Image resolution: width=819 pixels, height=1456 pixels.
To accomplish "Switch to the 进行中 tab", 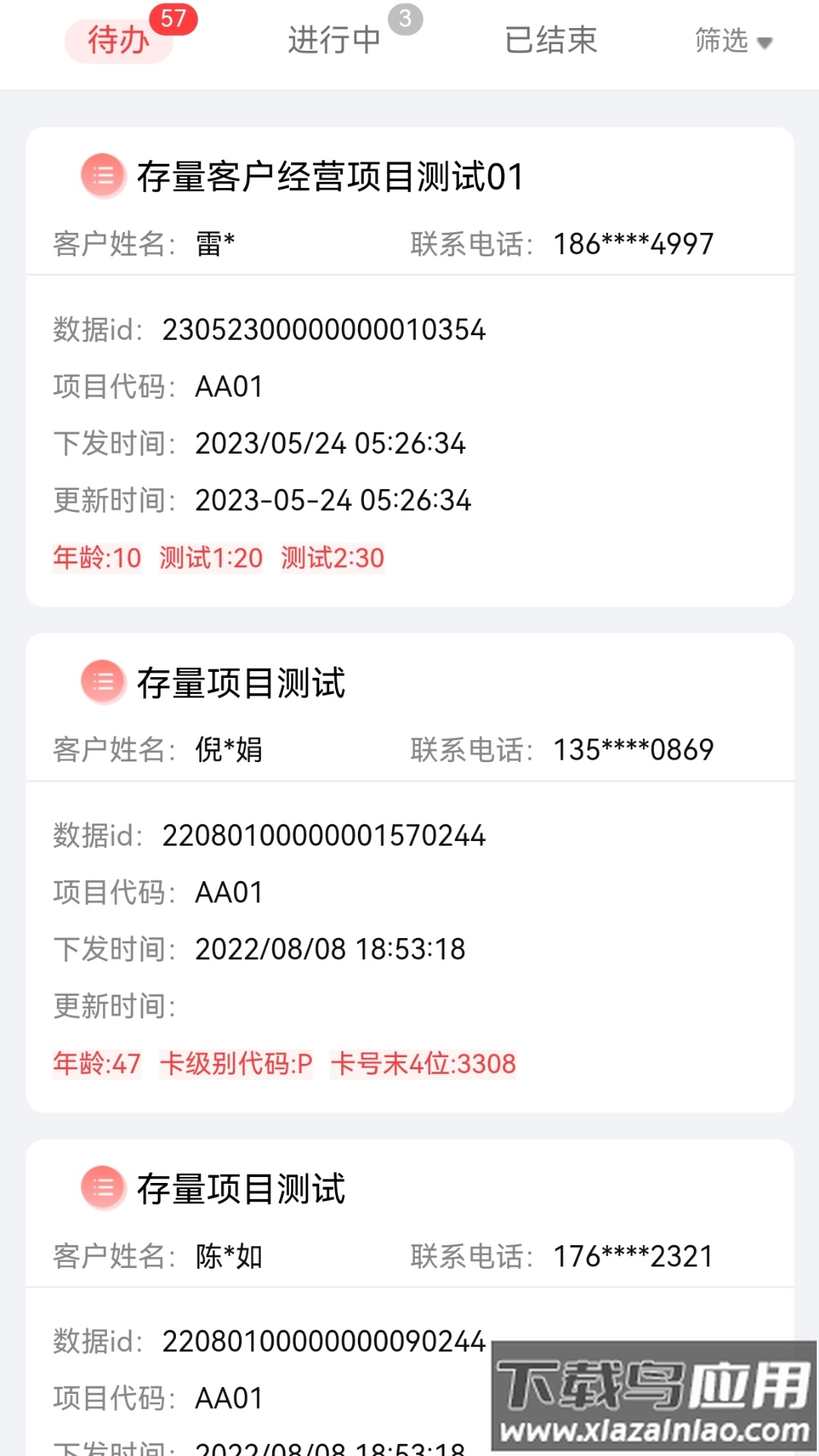I will pyautogui.click(x=334, y=41).
